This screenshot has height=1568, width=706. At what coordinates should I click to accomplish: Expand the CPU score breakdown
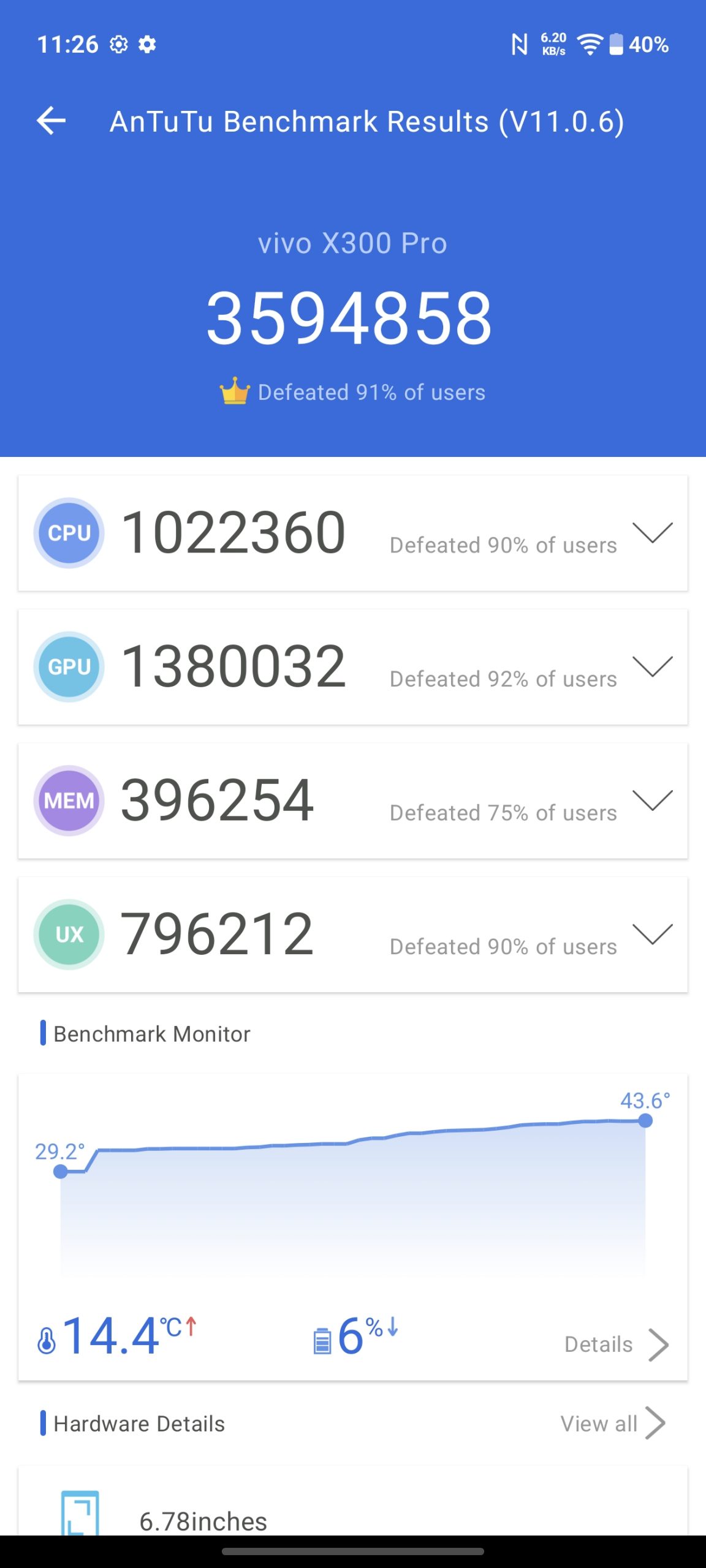pos(652,532)
